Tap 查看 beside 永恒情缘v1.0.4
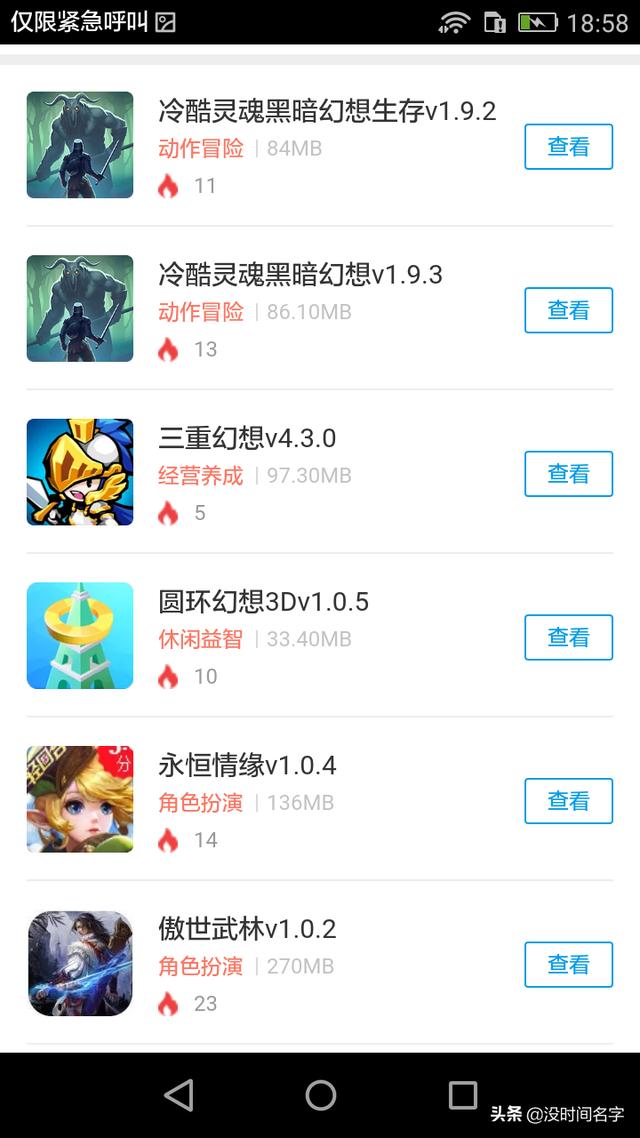Screen dimensions: 640x1138 click(x=568, y=801)
